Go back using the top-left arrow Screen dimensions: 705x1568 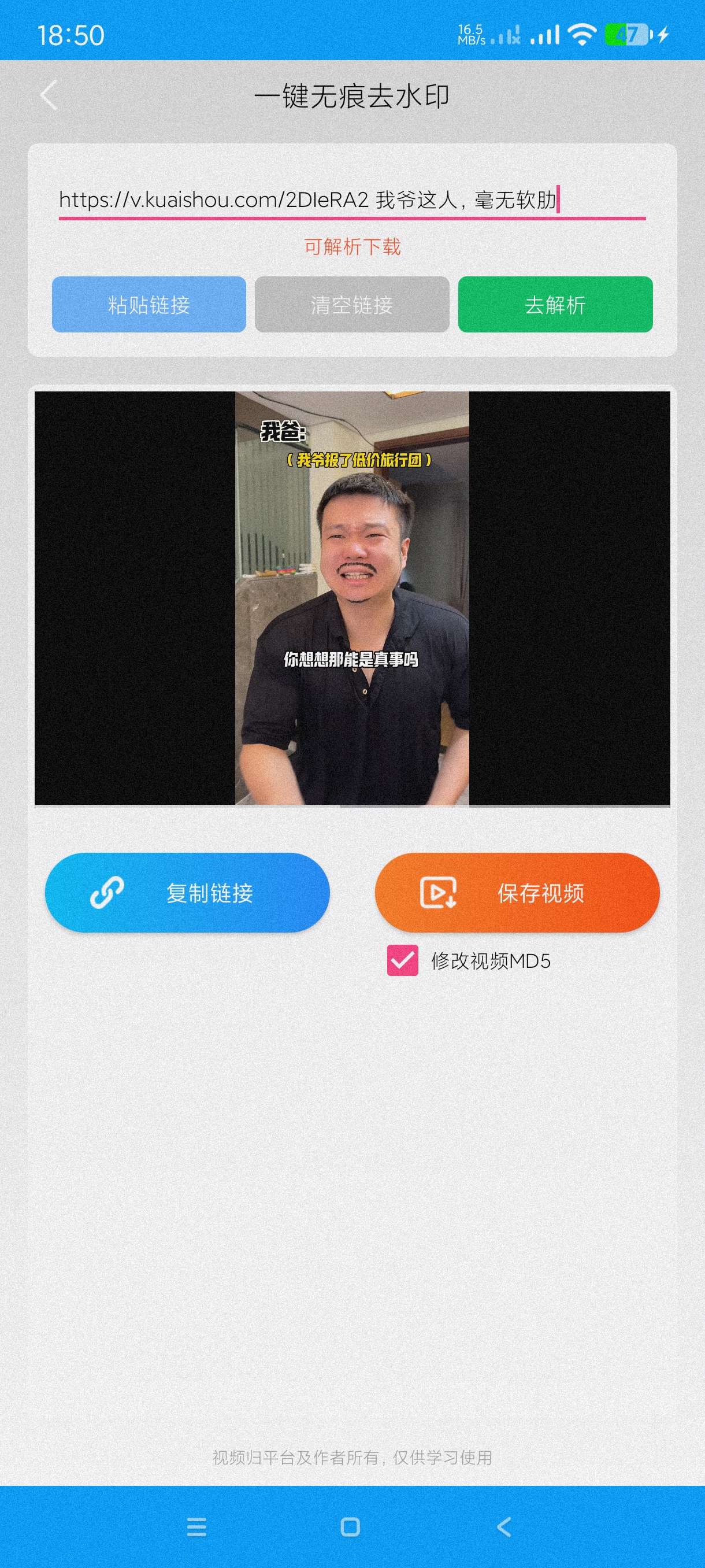[49, 95]
